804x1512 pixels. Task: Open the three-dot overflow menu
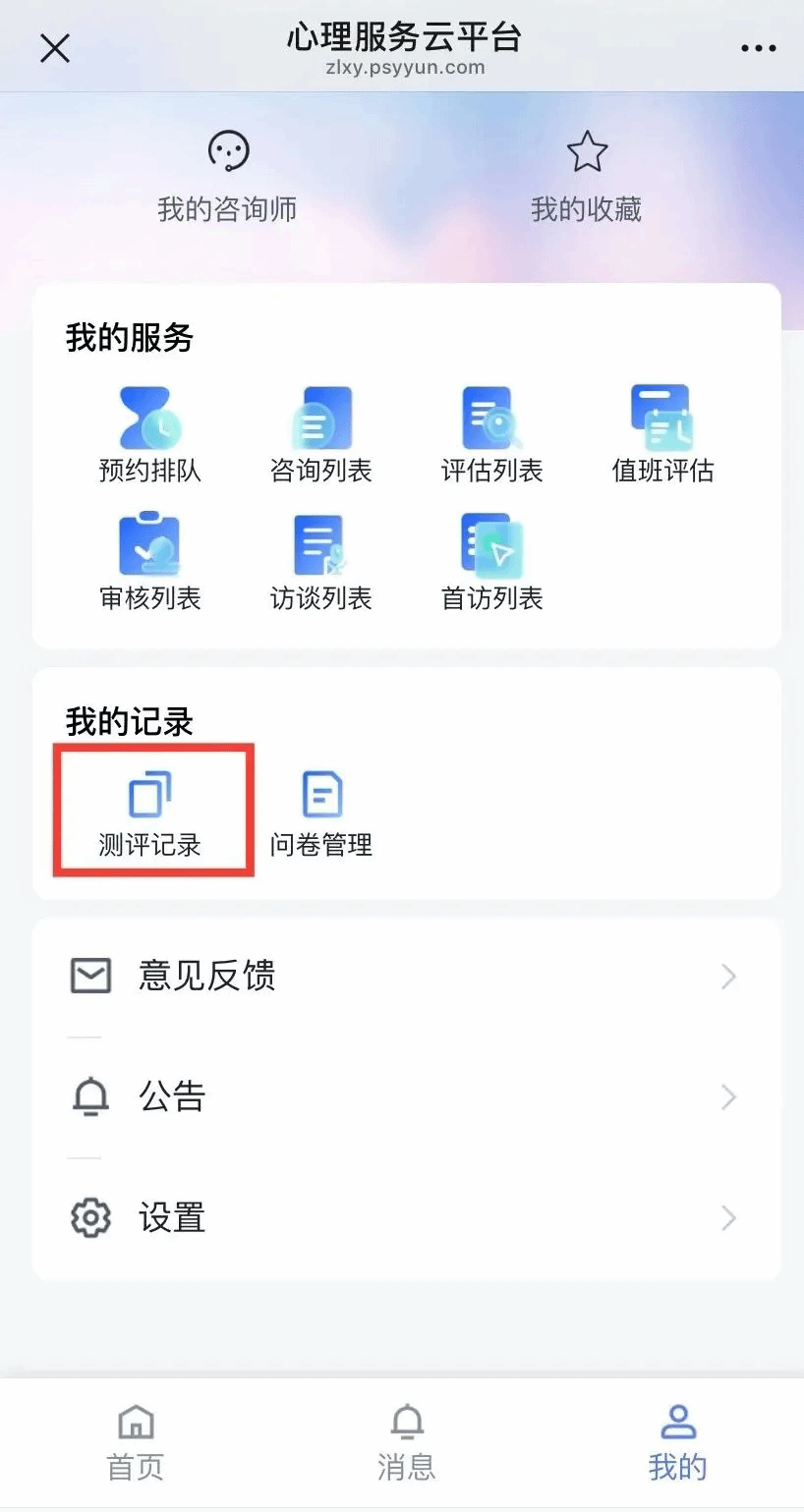click(758, 47)
